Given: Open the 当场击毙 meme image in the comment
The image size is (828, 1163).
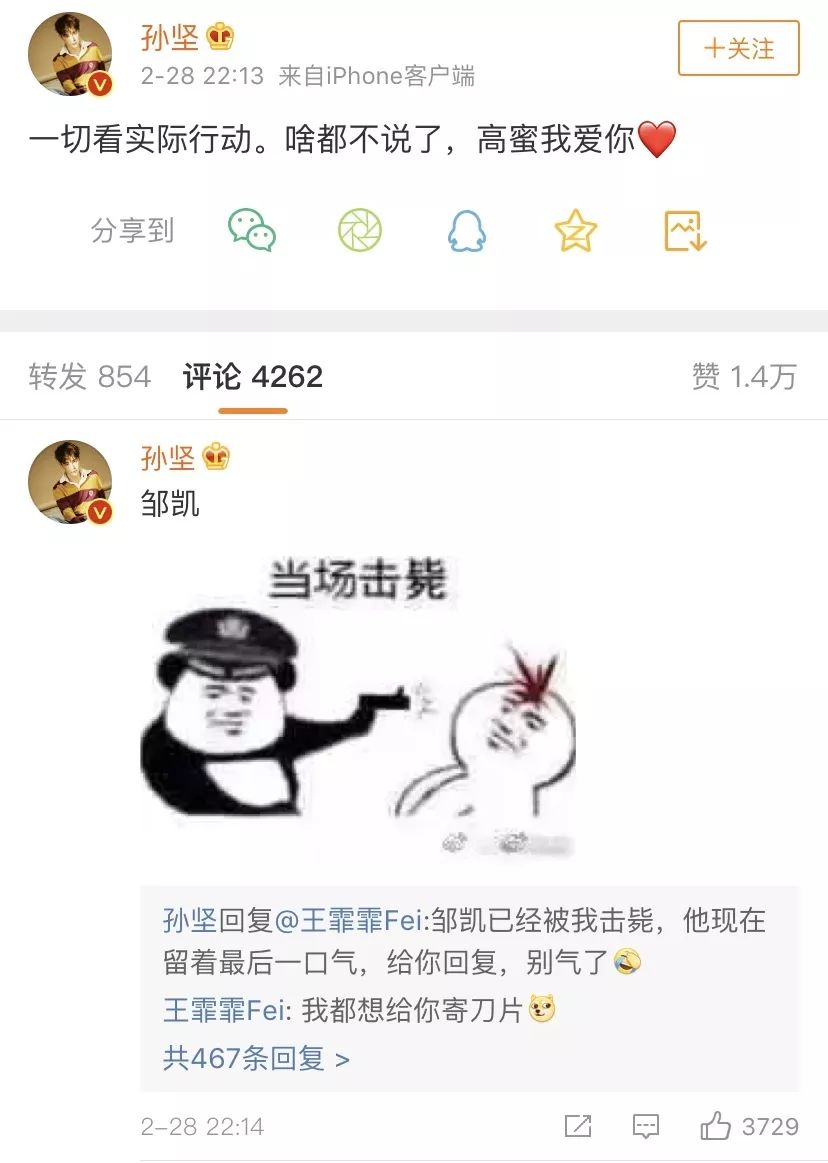Looking at the screenshot, I should click(x=358, y=708).
